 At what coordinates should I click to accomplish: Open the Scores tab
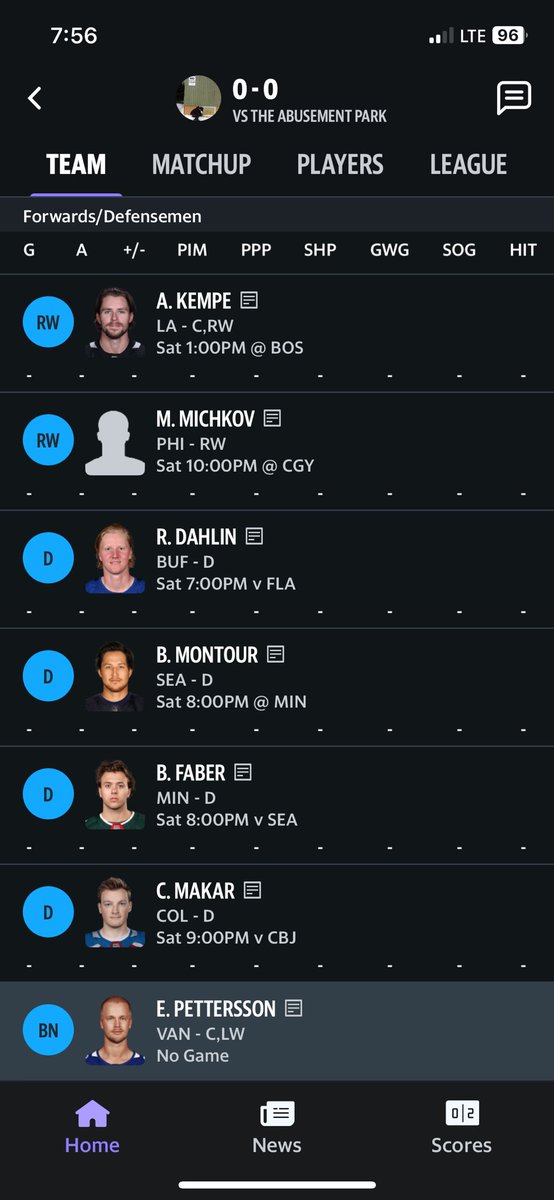point(461,1127)
